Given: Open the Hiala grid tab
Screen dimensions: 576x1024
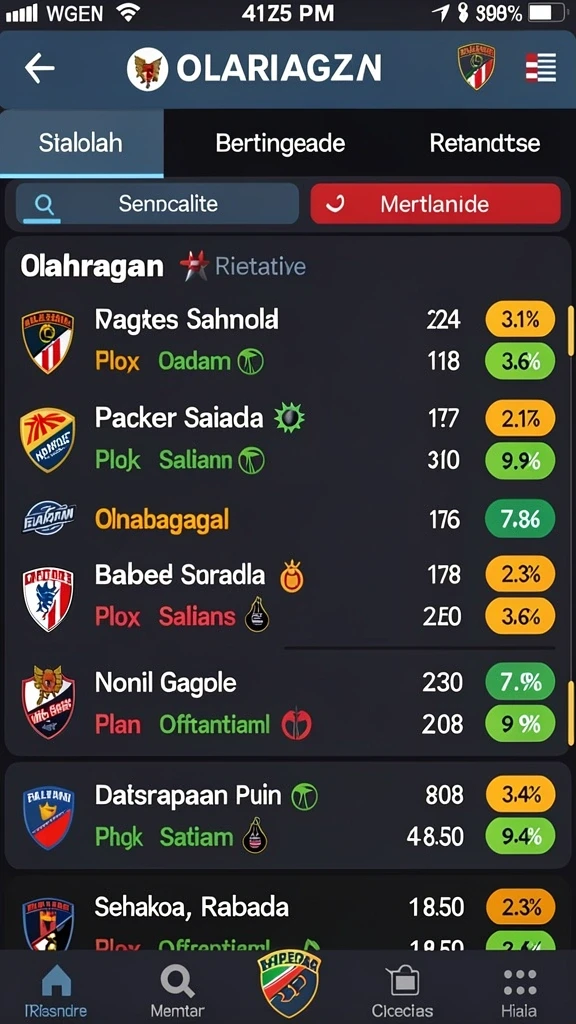Looking at the screenshot, I should 520,989.
